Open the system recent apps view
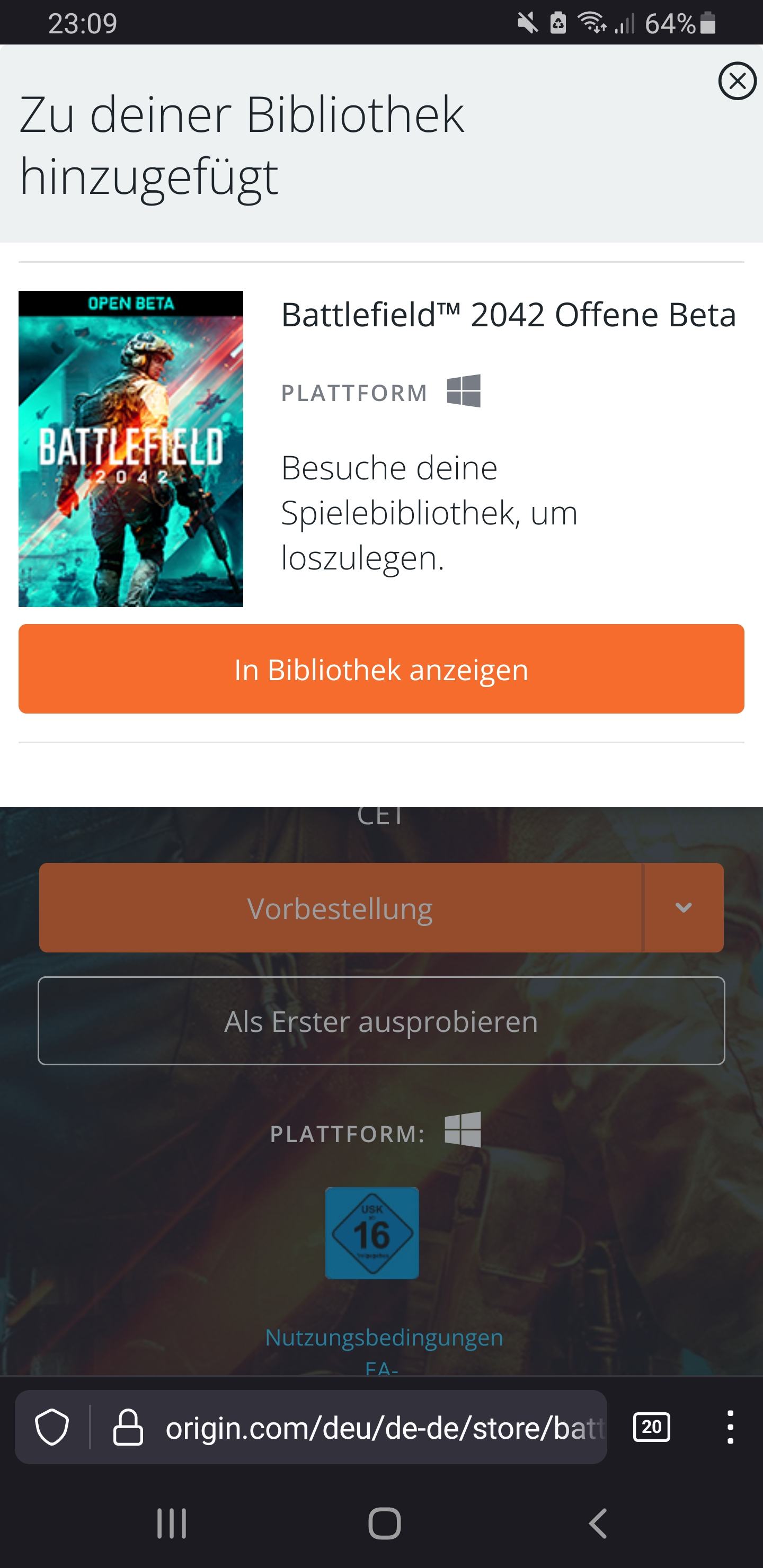 172,1524
